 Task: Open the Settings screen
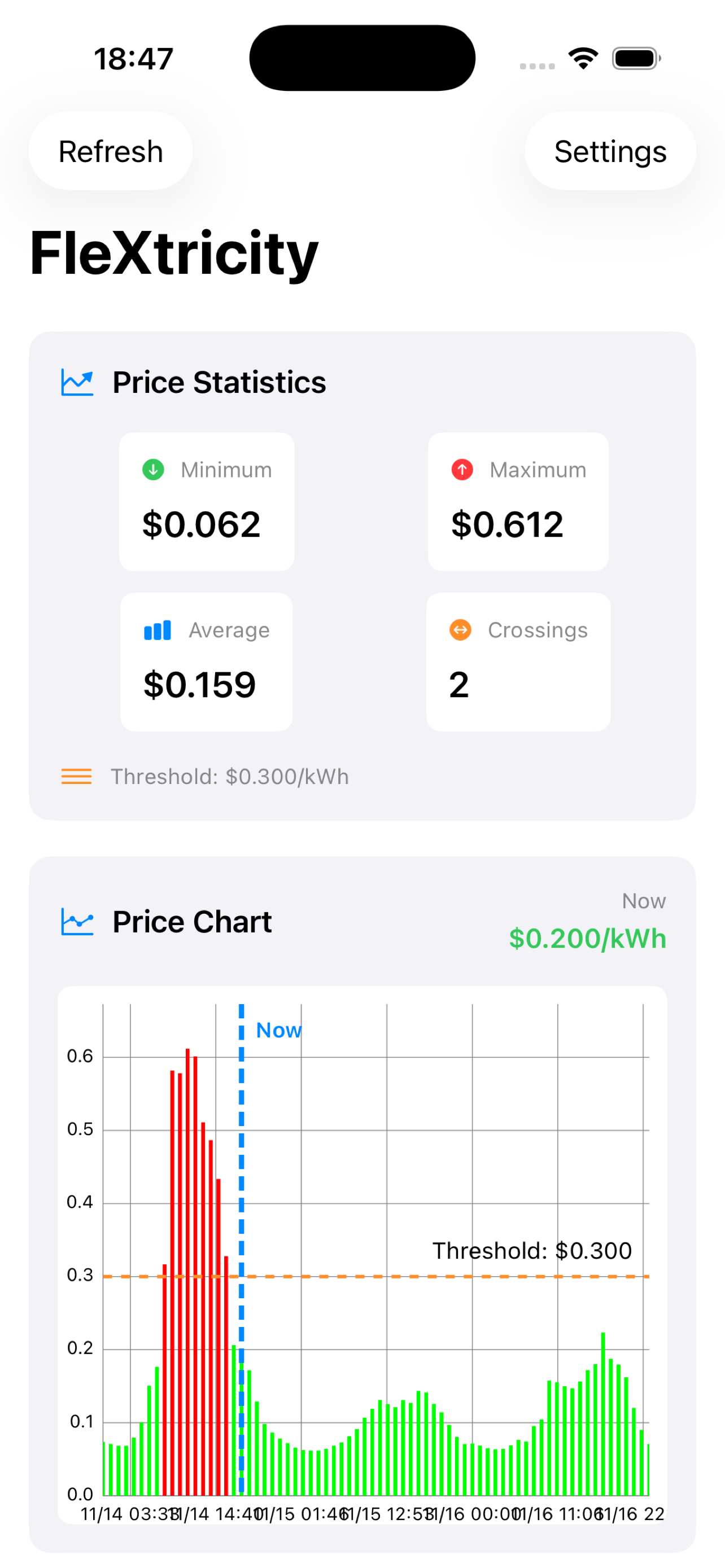[x=609, y=151]
